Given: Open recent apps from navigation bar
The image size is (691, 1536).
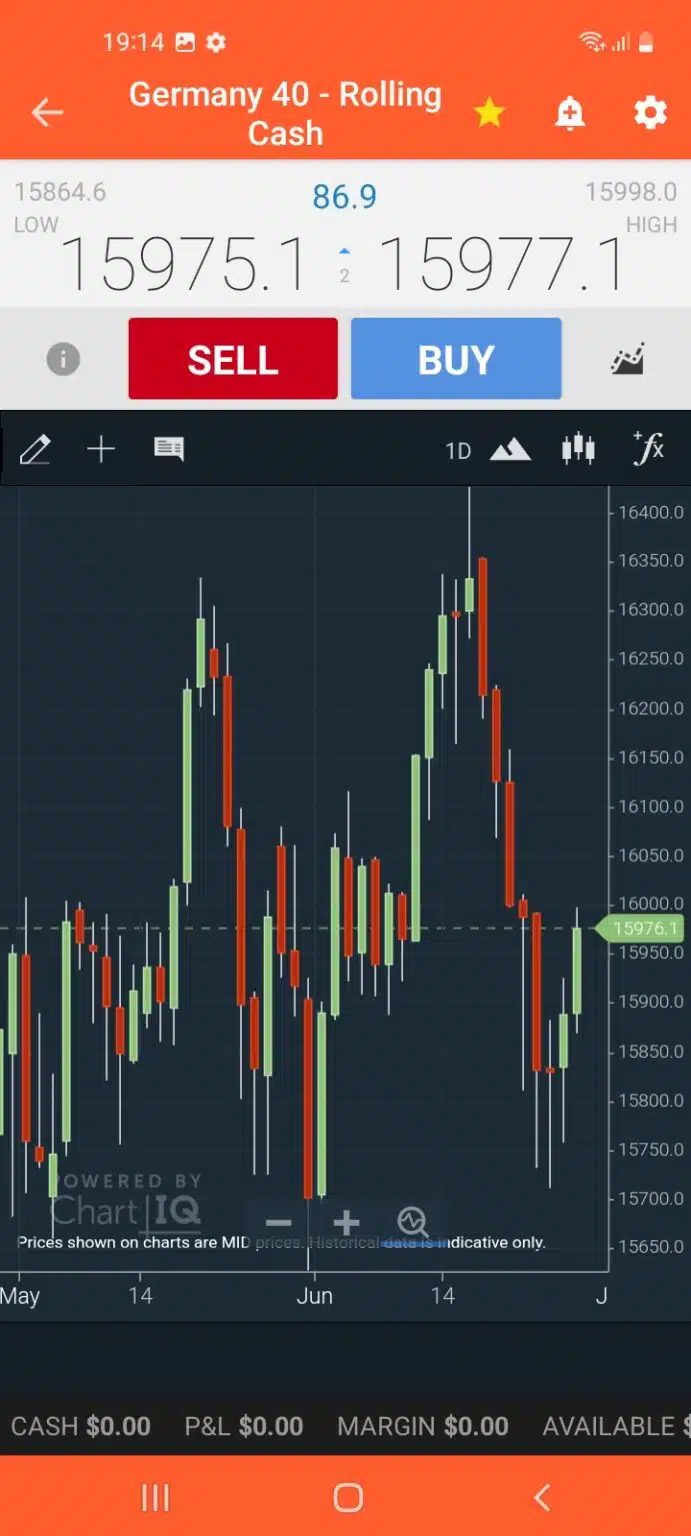Looking at the screenshot, I should 155,1497.
